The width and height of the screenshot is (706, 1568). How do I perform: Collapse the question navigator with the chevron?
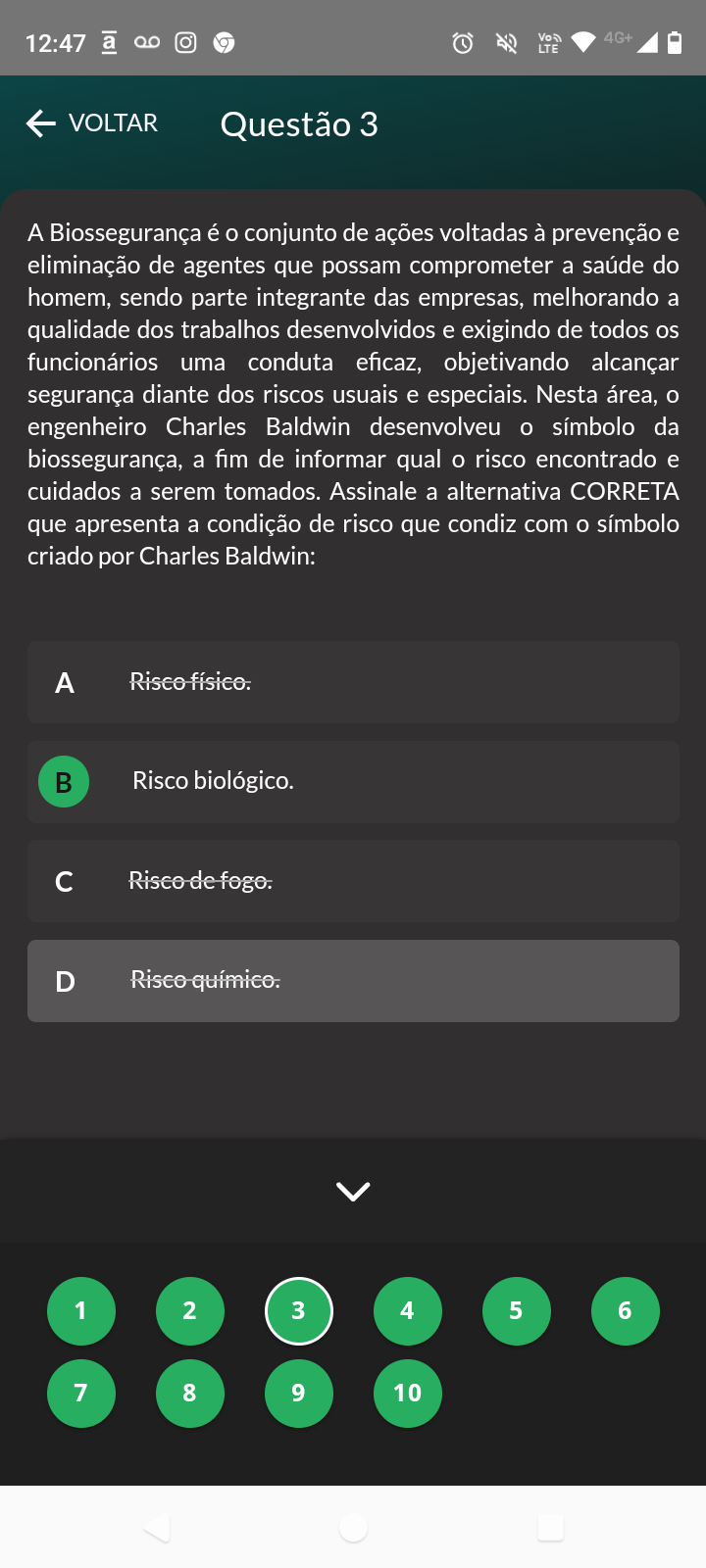click(353, 1191)
